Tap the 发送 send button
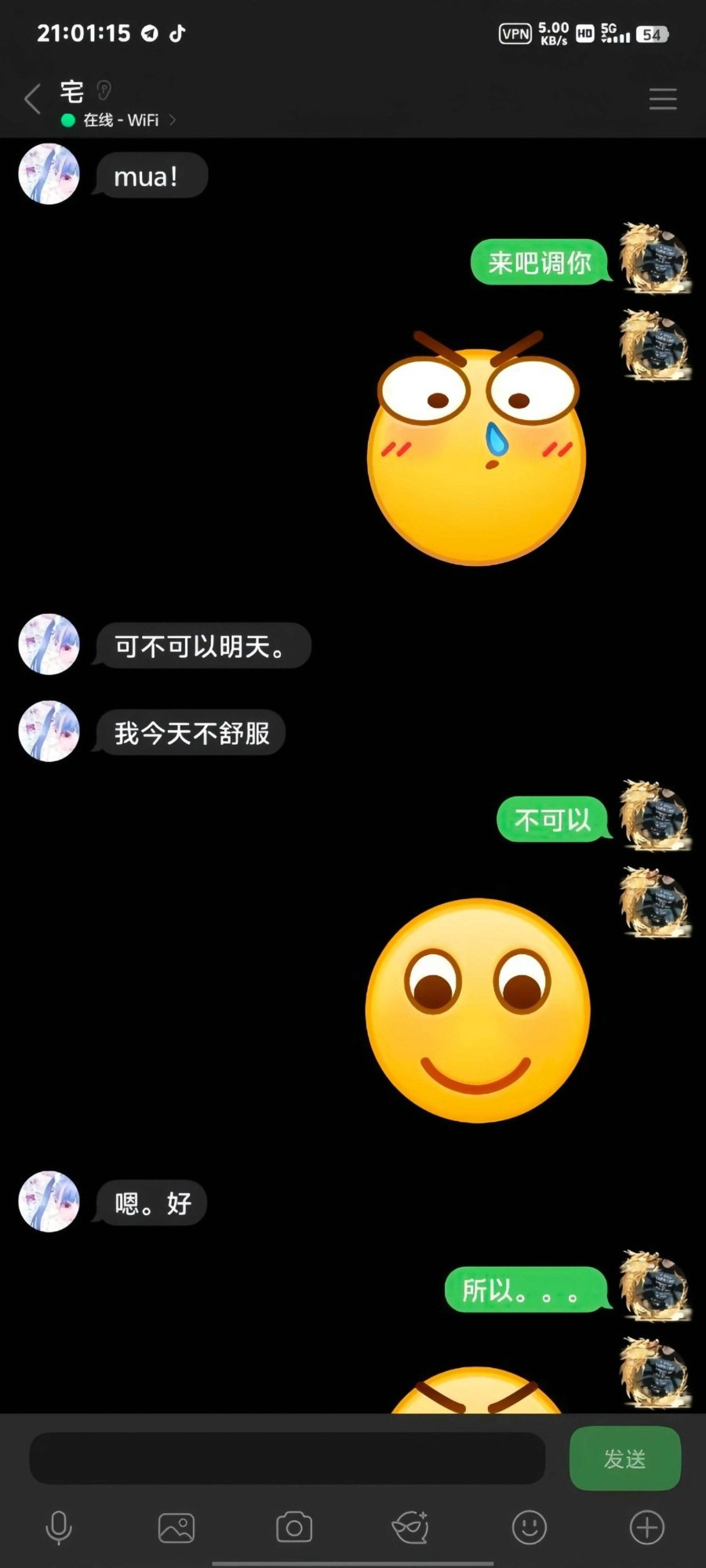 (x=624, y=1458)
